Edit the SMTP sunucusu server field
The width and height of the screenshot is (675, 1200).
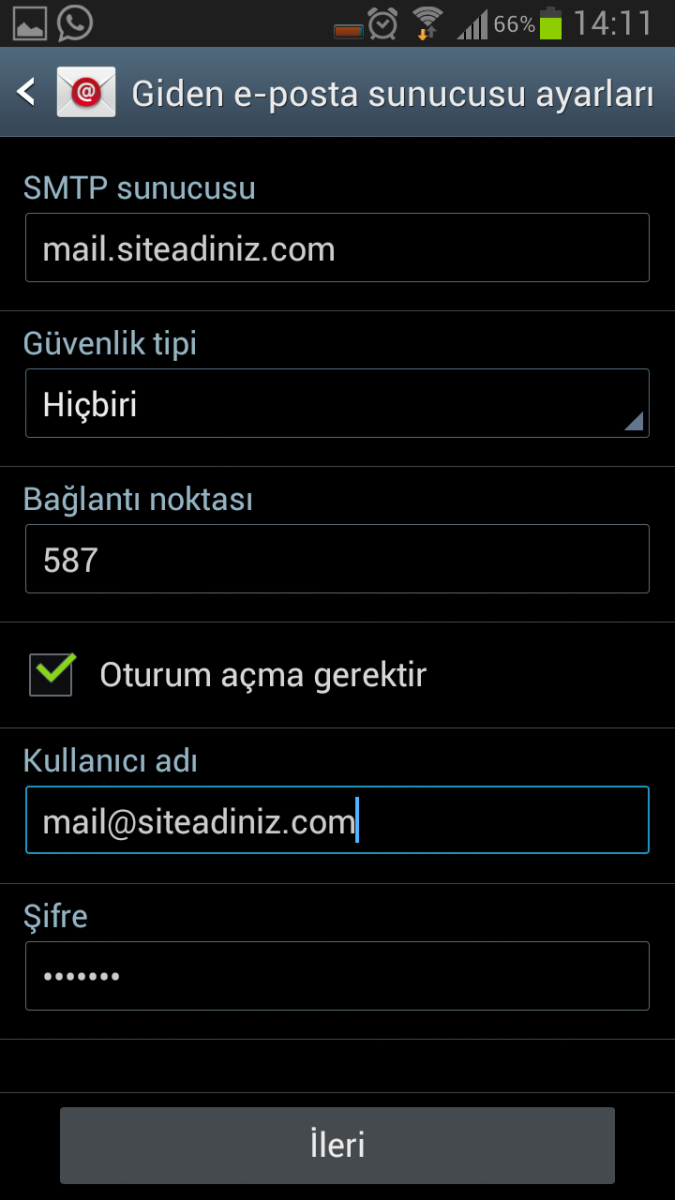337,248
